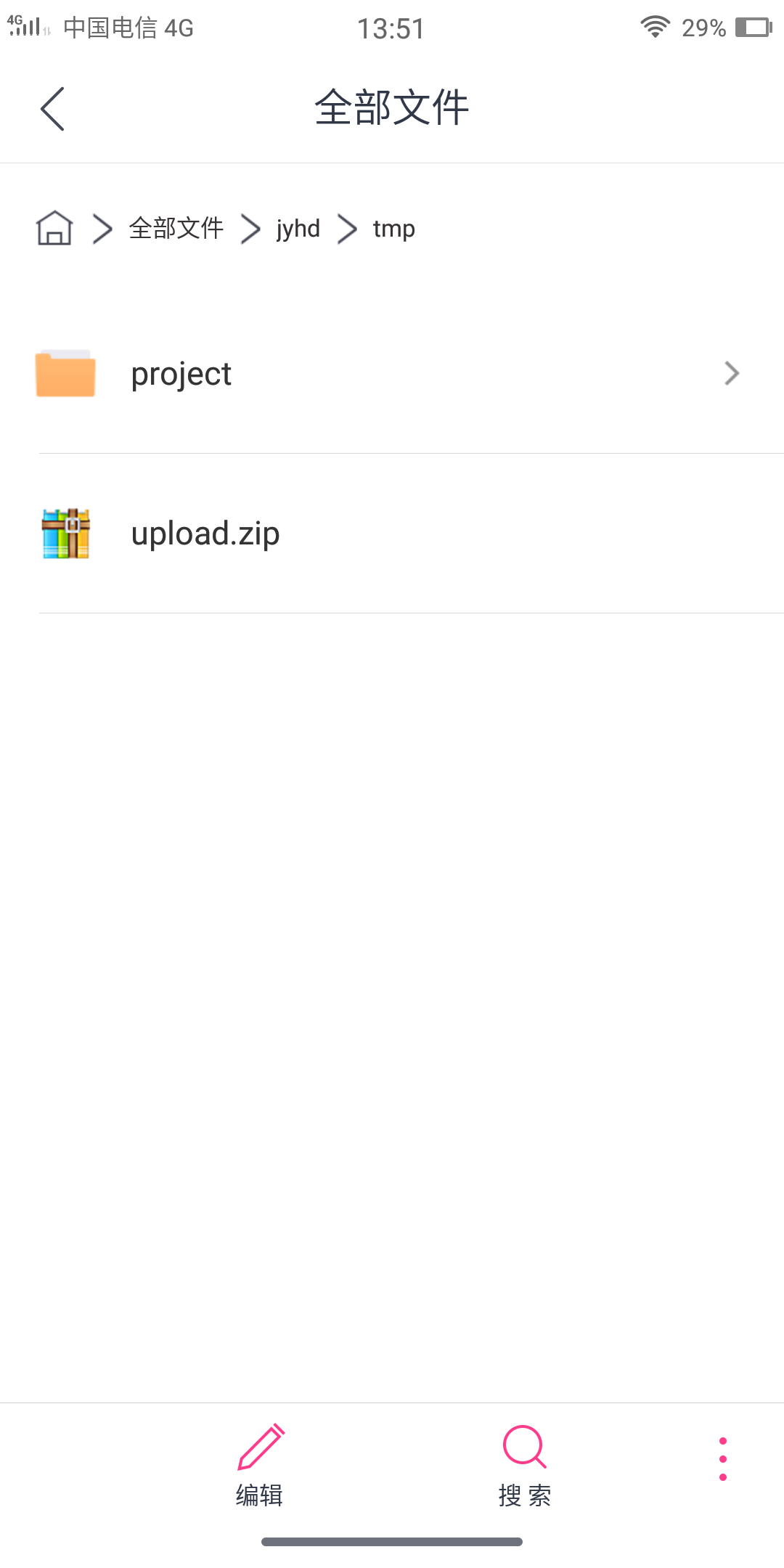Open the pink three-dot more menu
Image resolution: width=784 pixels, height=1568 pixels.
tap(722, 1459)
